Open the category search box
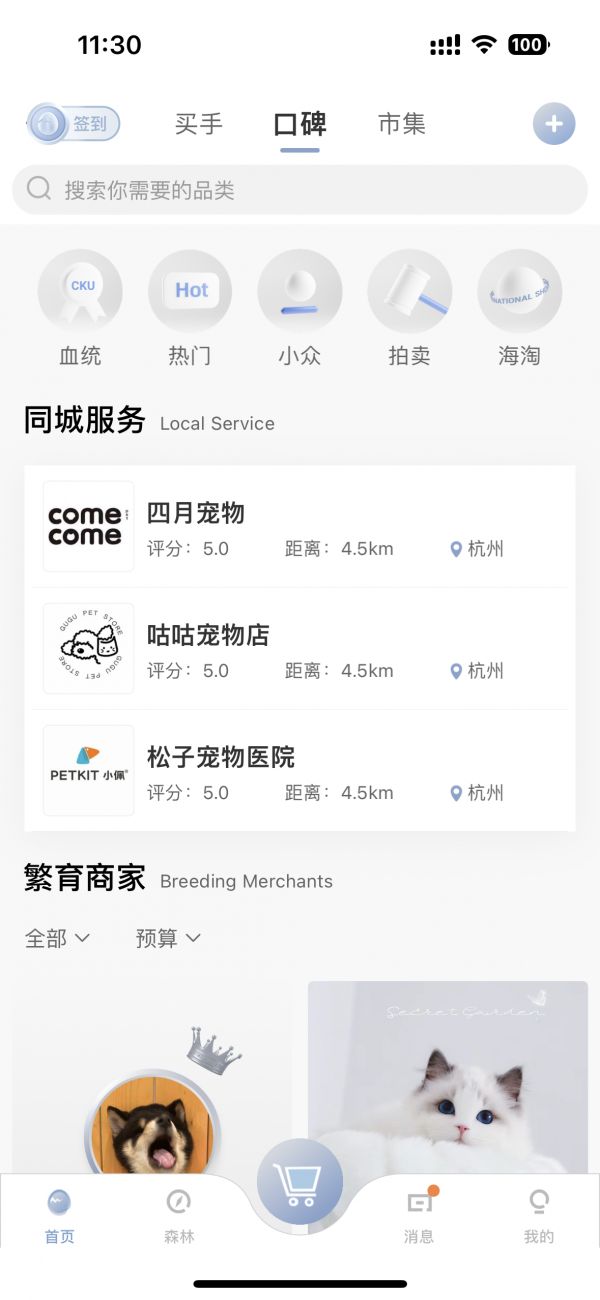Screen dimensions: 600x1300 coord(300,190)
